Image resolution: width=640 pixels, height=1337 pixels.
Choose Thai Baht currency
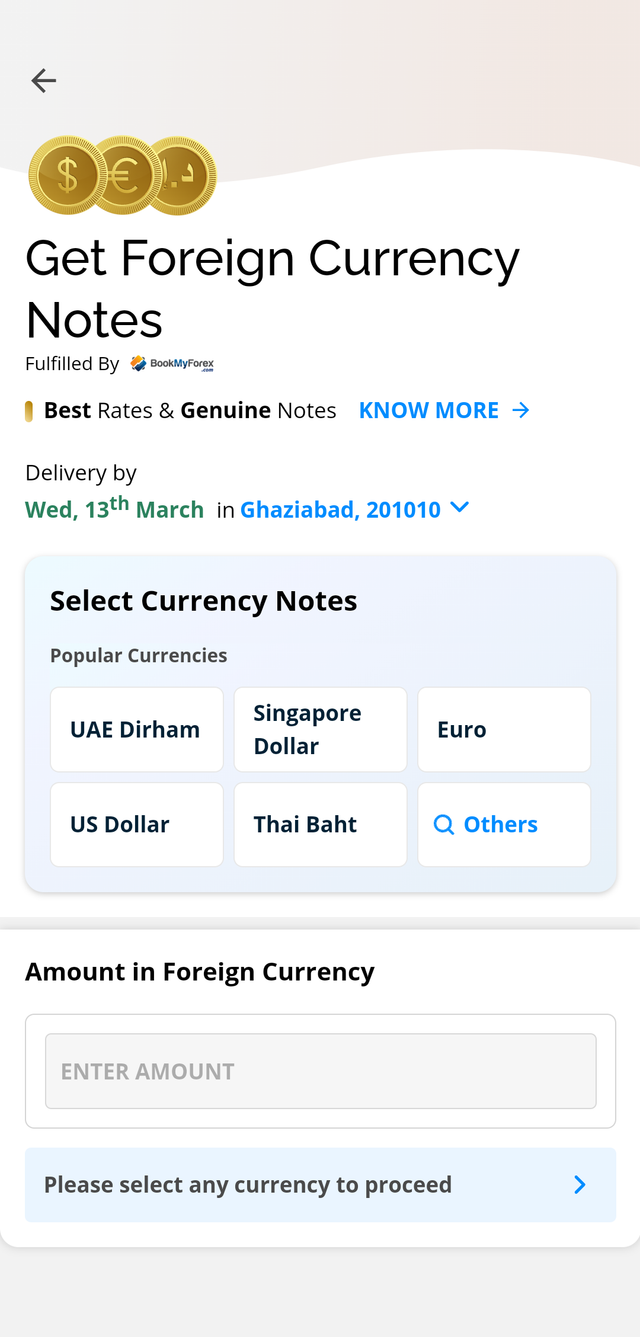point(320,824)
